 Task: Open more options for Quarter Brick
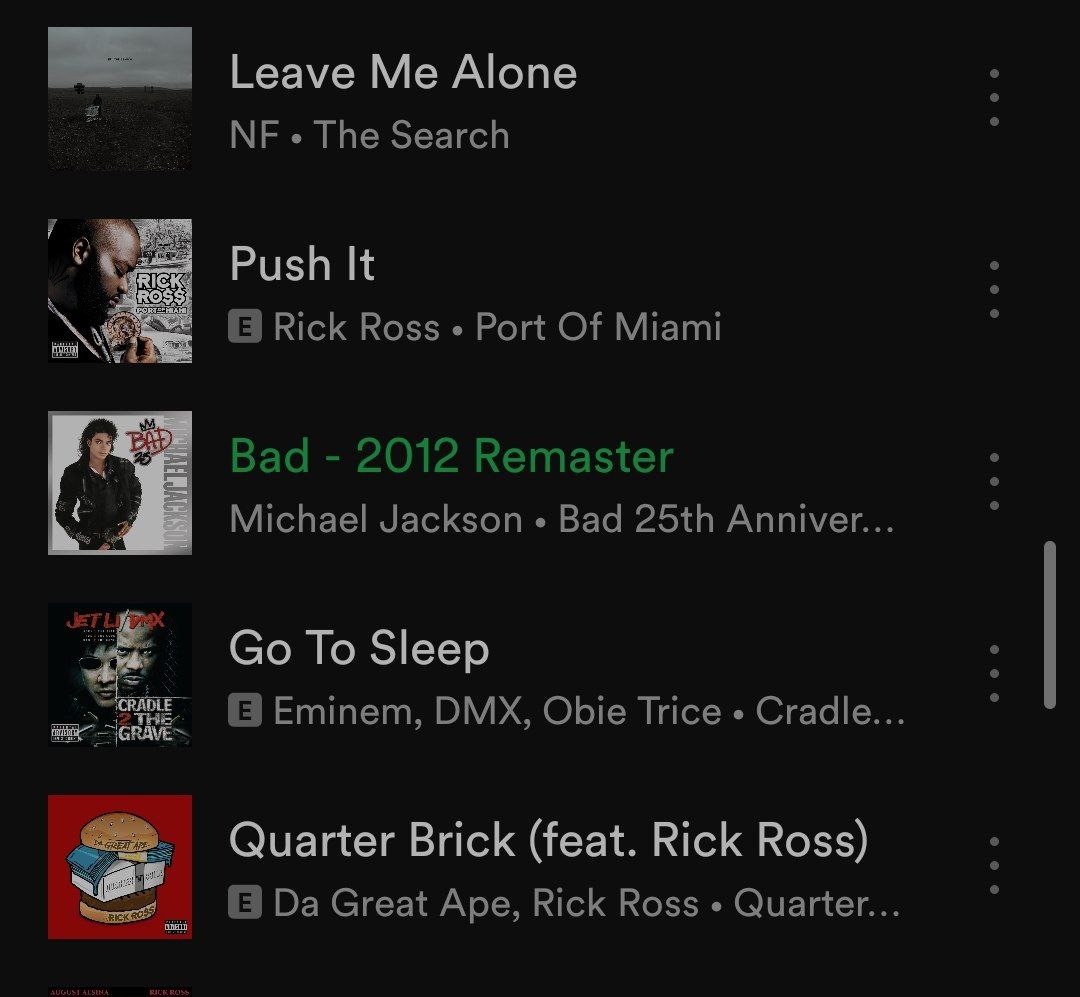994,866
